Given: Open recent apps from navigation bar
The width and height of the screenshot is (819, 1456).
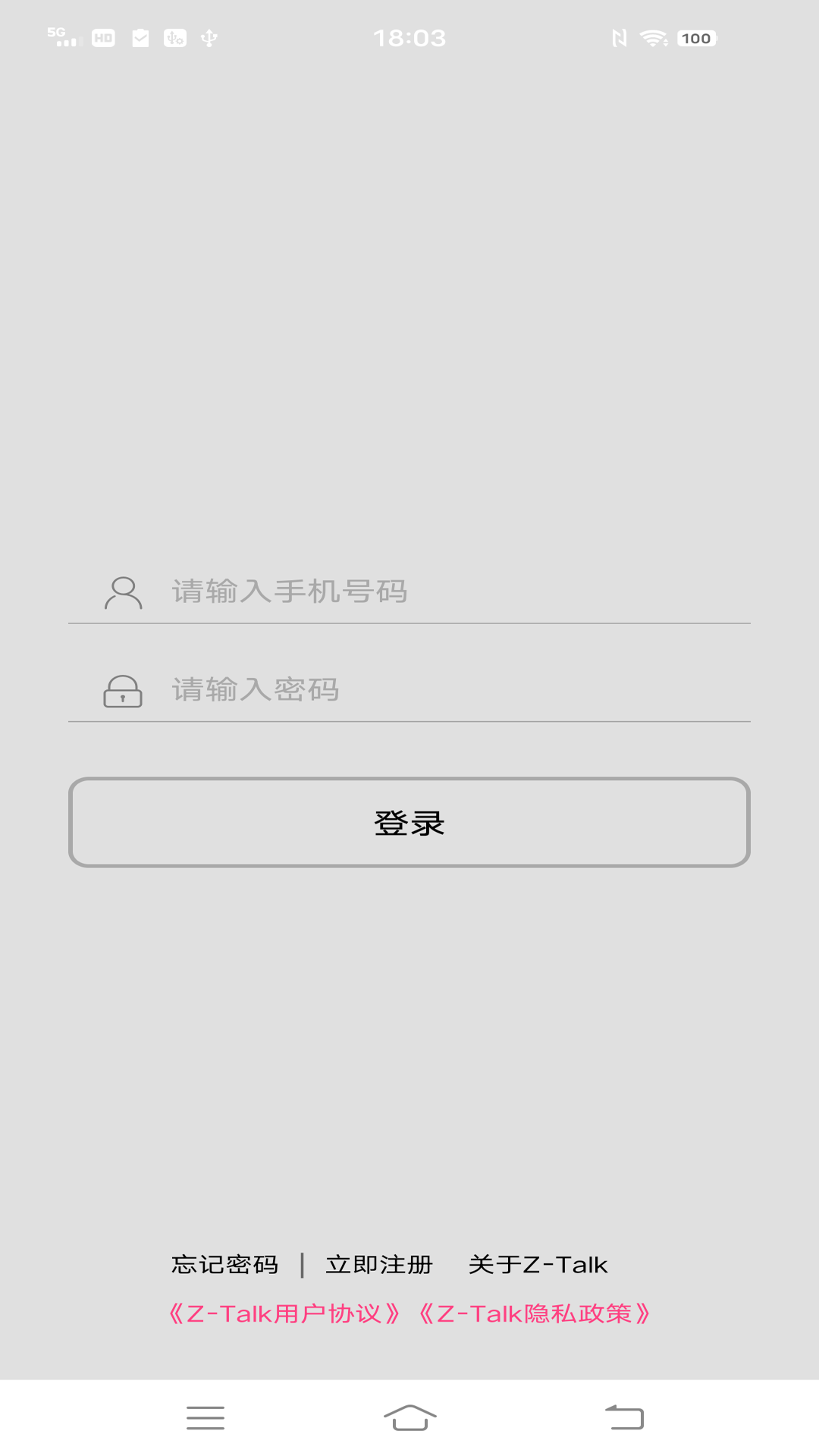Looking at the screenshot, I should click(206, 1417).
